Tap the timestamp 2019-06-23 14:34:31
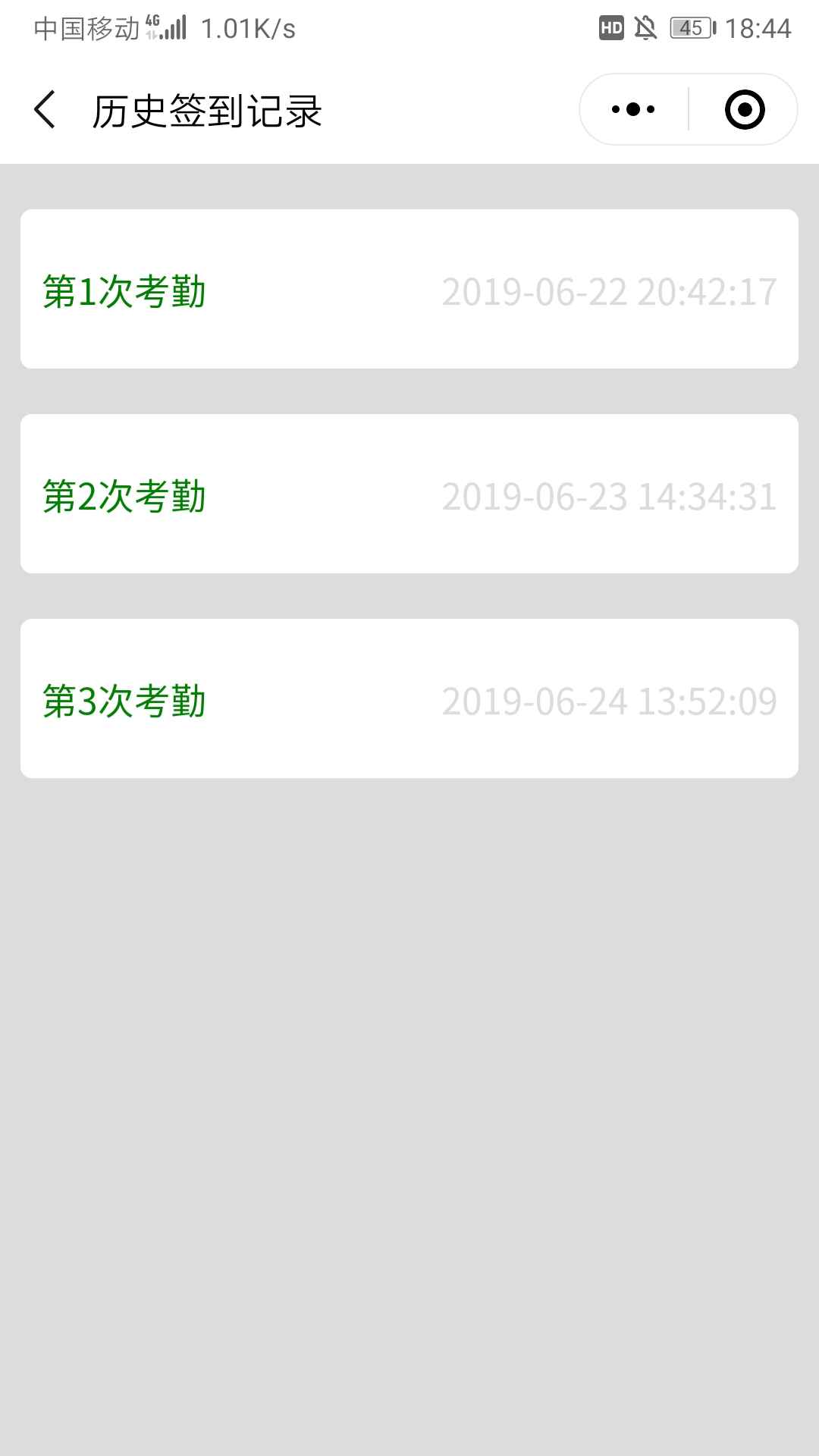 [610, 498]
